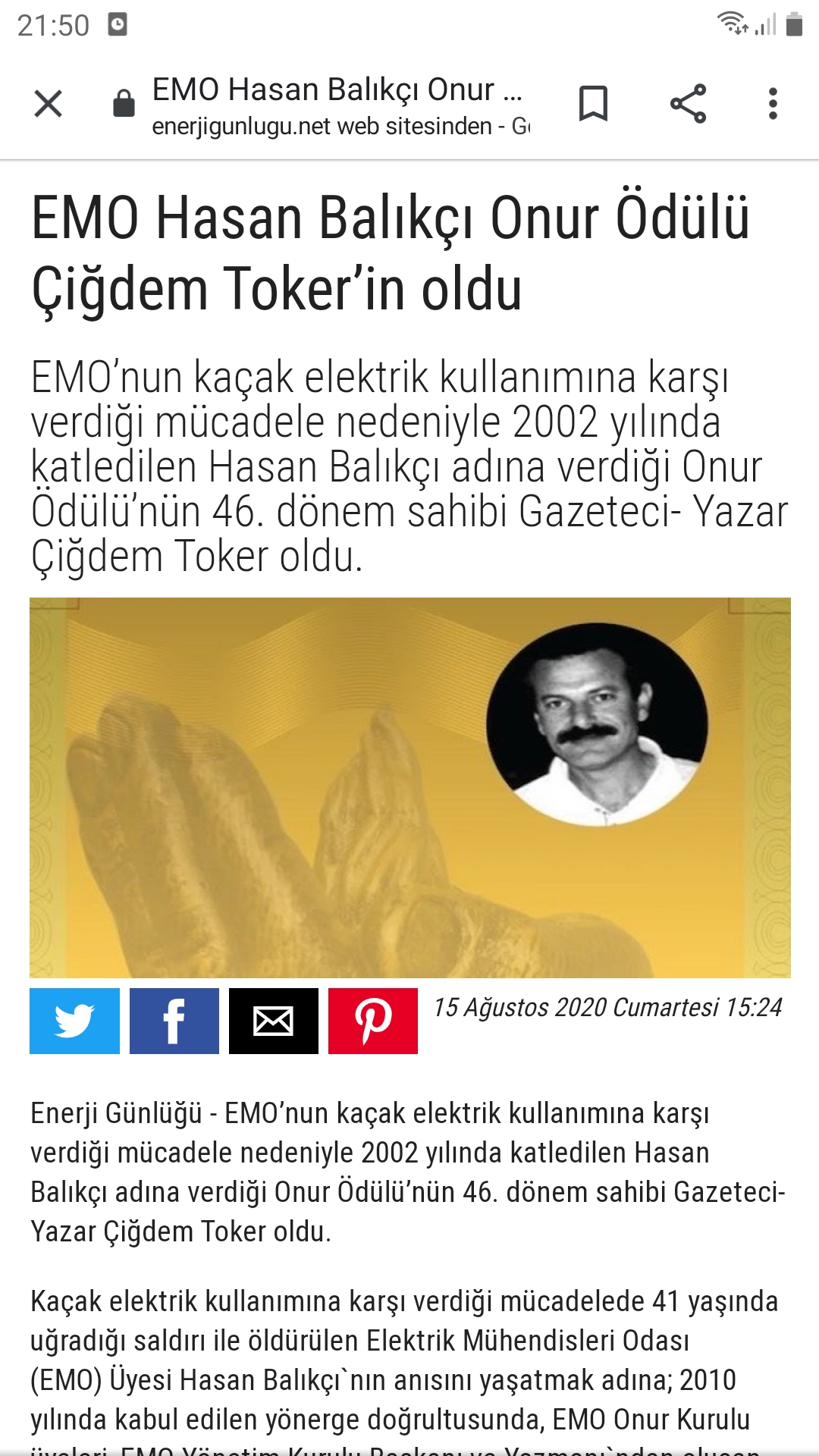The width and height of the screenshot is (819, 1456).
Task: Open the three-dot overflow menu
Action: (x=773, y=104)
